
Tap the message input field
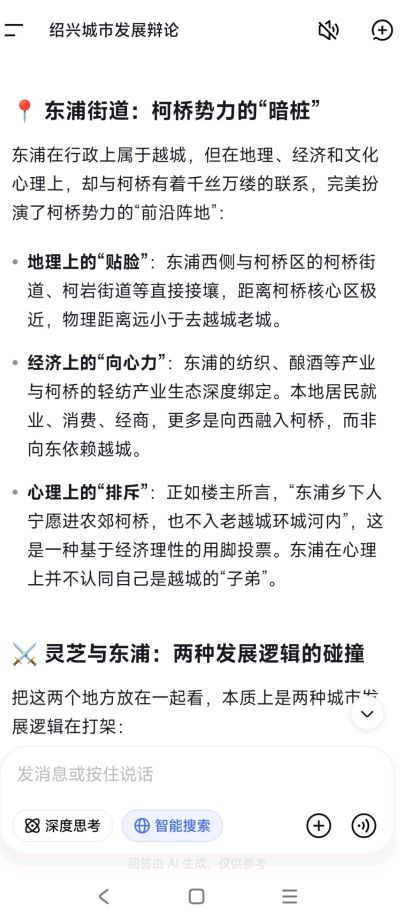point(198,774)
